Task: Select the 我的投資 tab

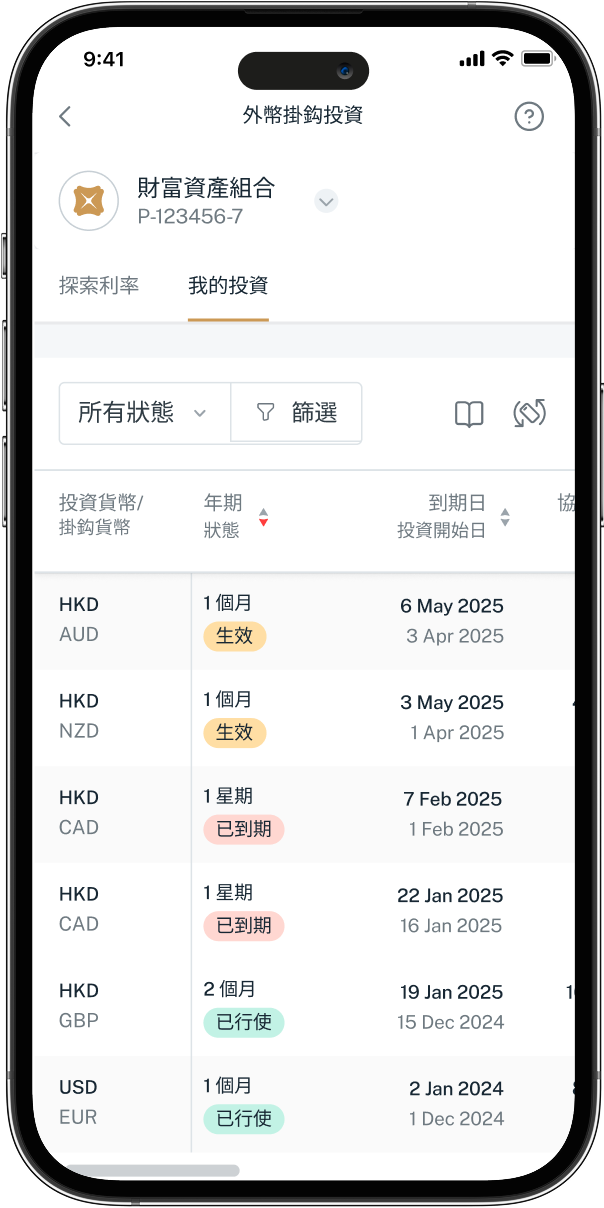Action: [x=228, y=286]
